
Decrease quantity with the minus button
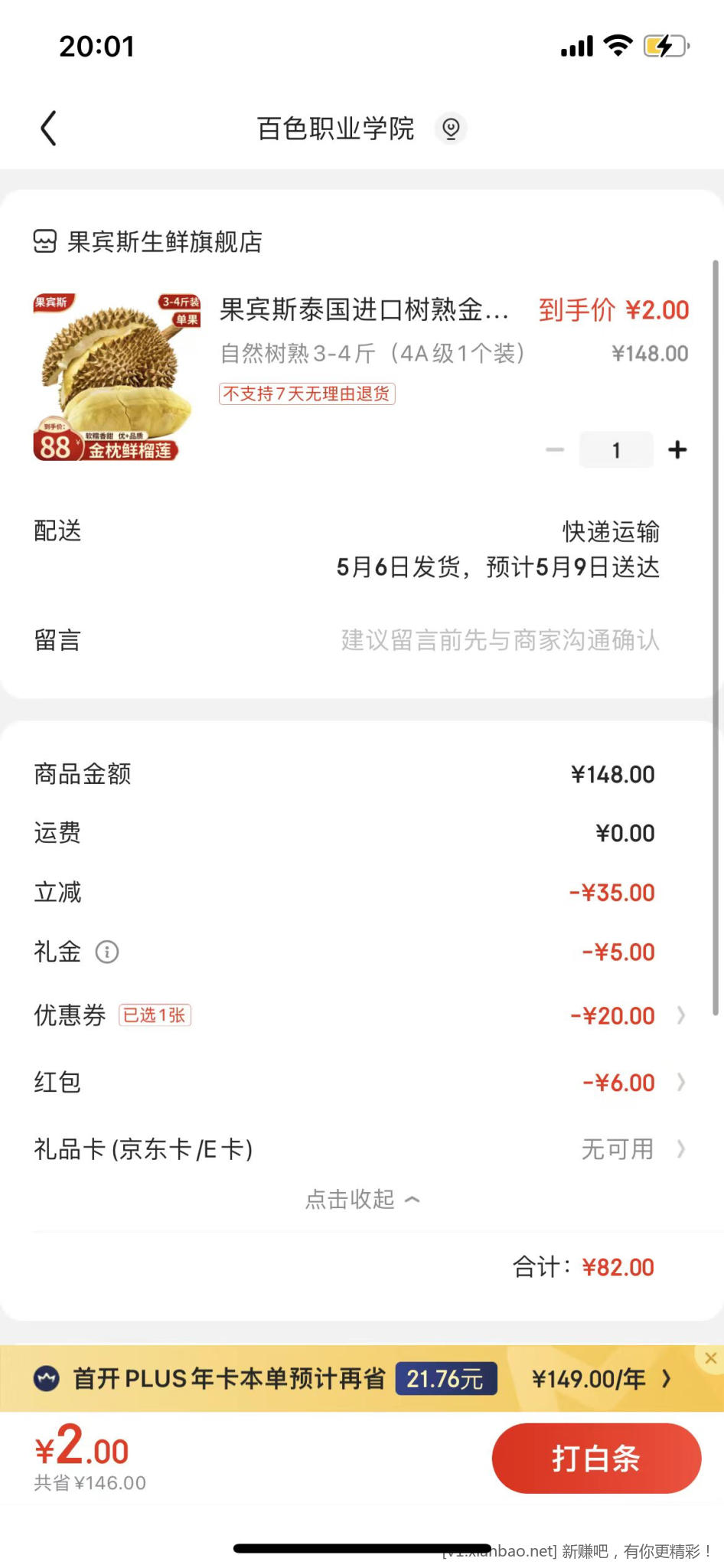pos(555,449)
